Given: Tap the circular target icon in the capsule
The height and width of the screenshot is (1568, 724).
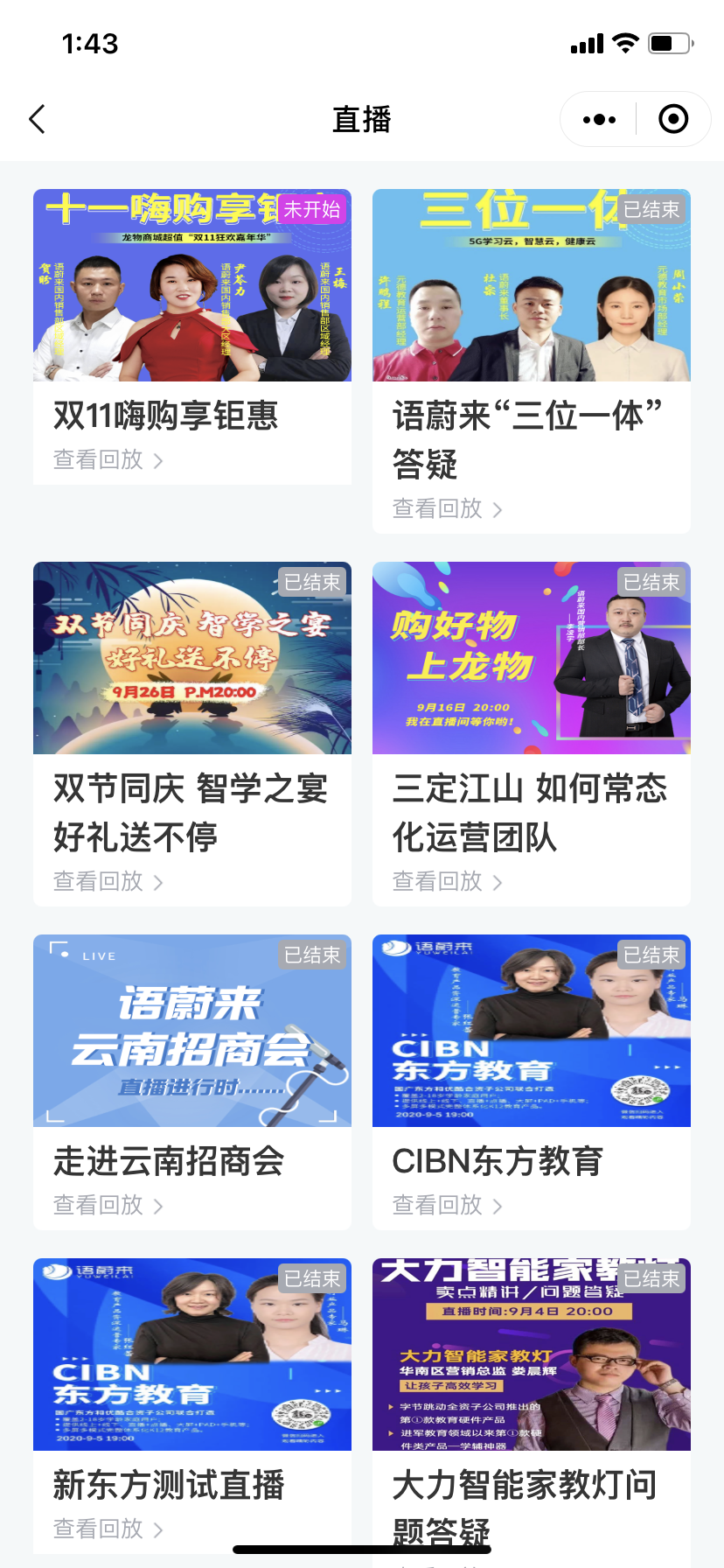Looking at the screenshot, I should point(673,118).
